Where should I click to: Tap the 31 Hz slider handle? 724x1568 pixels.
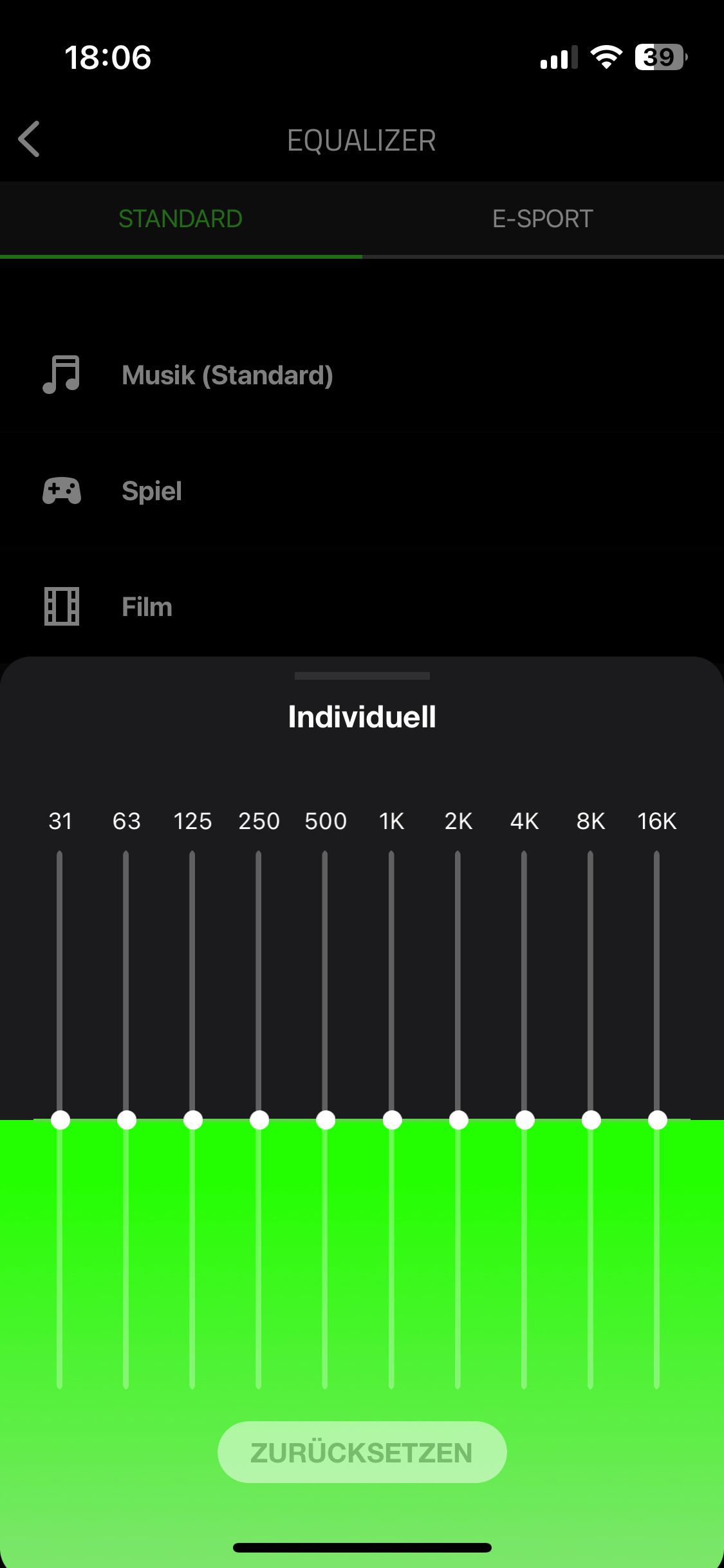(60, 1120)
